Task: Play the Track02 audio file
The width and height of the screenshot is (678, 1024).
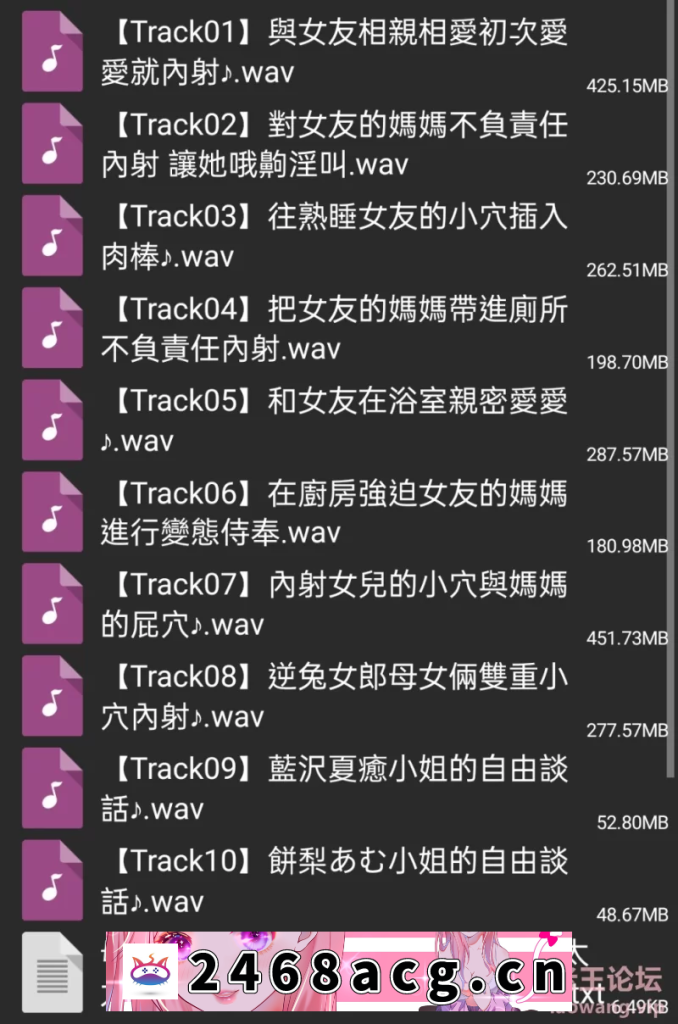Action: tap(334, 145)
